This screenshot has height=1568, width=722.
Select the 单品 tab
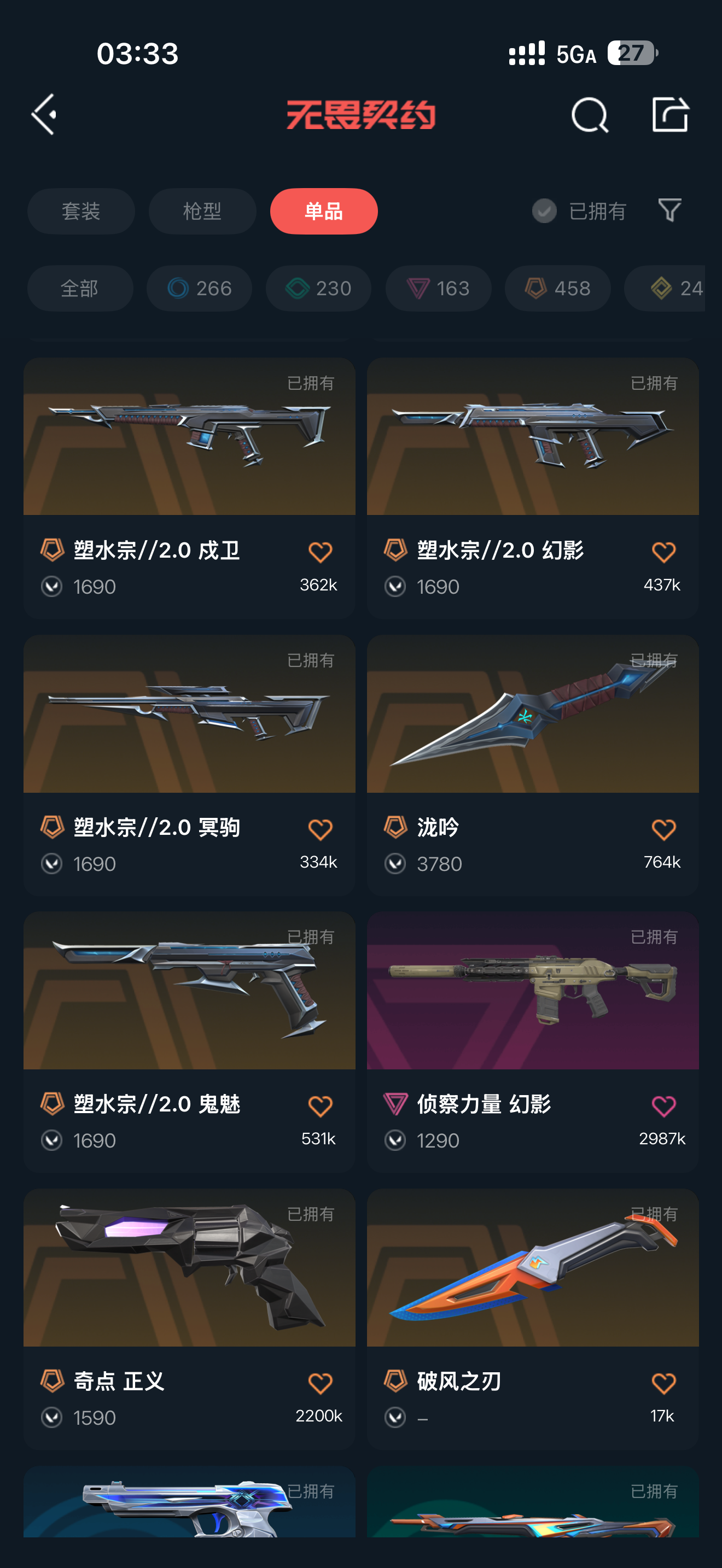coord(324,211)
